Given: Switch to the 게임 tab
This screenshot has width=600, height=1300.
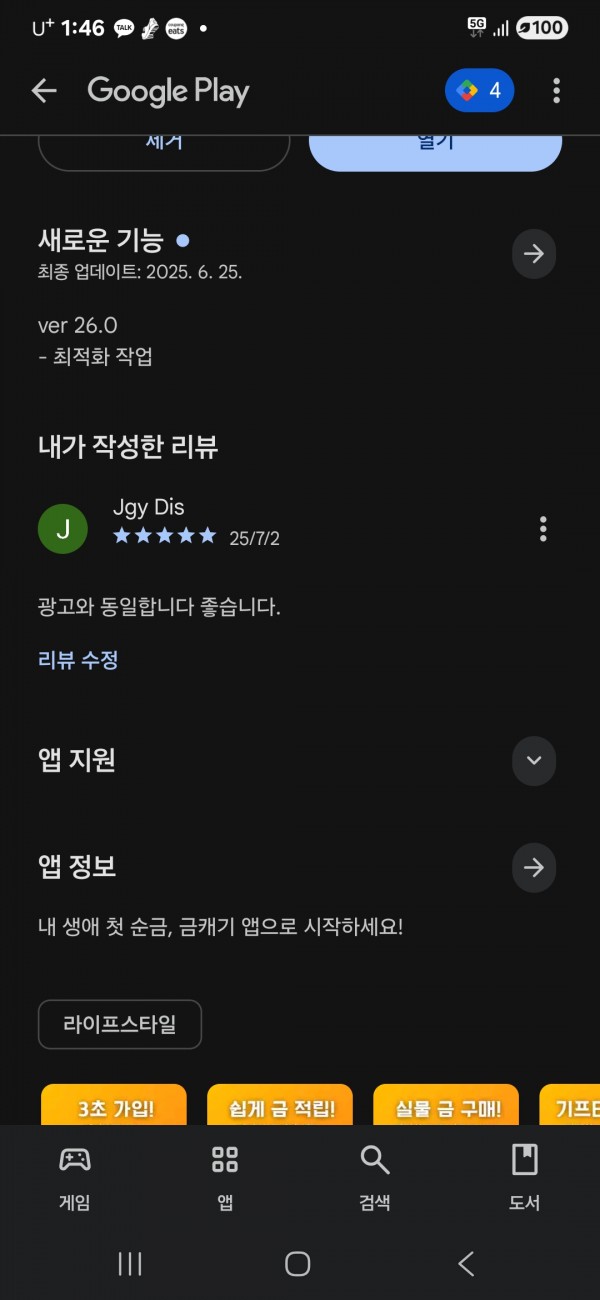Looking at the screenshot, I should coord(75,1177).
